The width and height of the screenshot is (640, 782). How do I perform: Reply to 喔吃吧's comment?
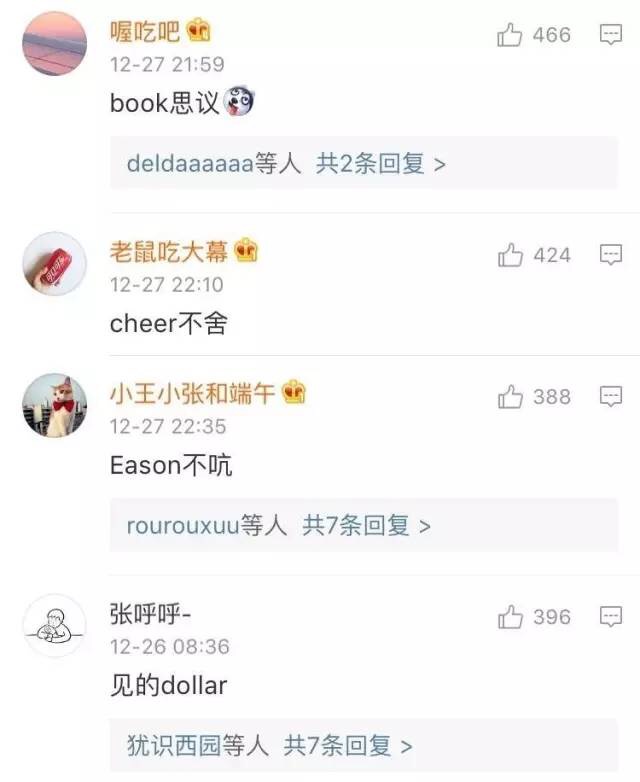tap(611, 36)
